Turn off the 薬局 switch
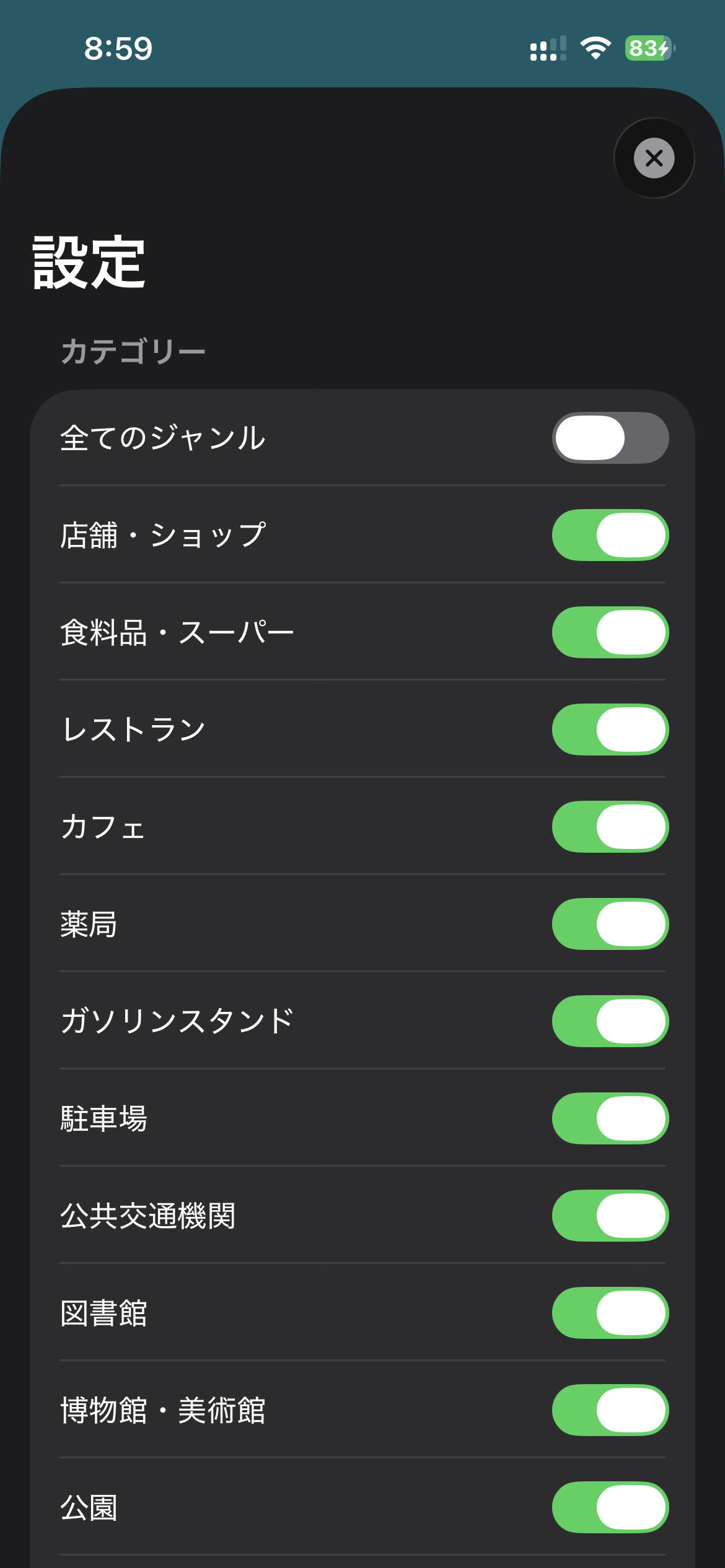The width and height of the screenshot is (725, 1568). point(610,924)
